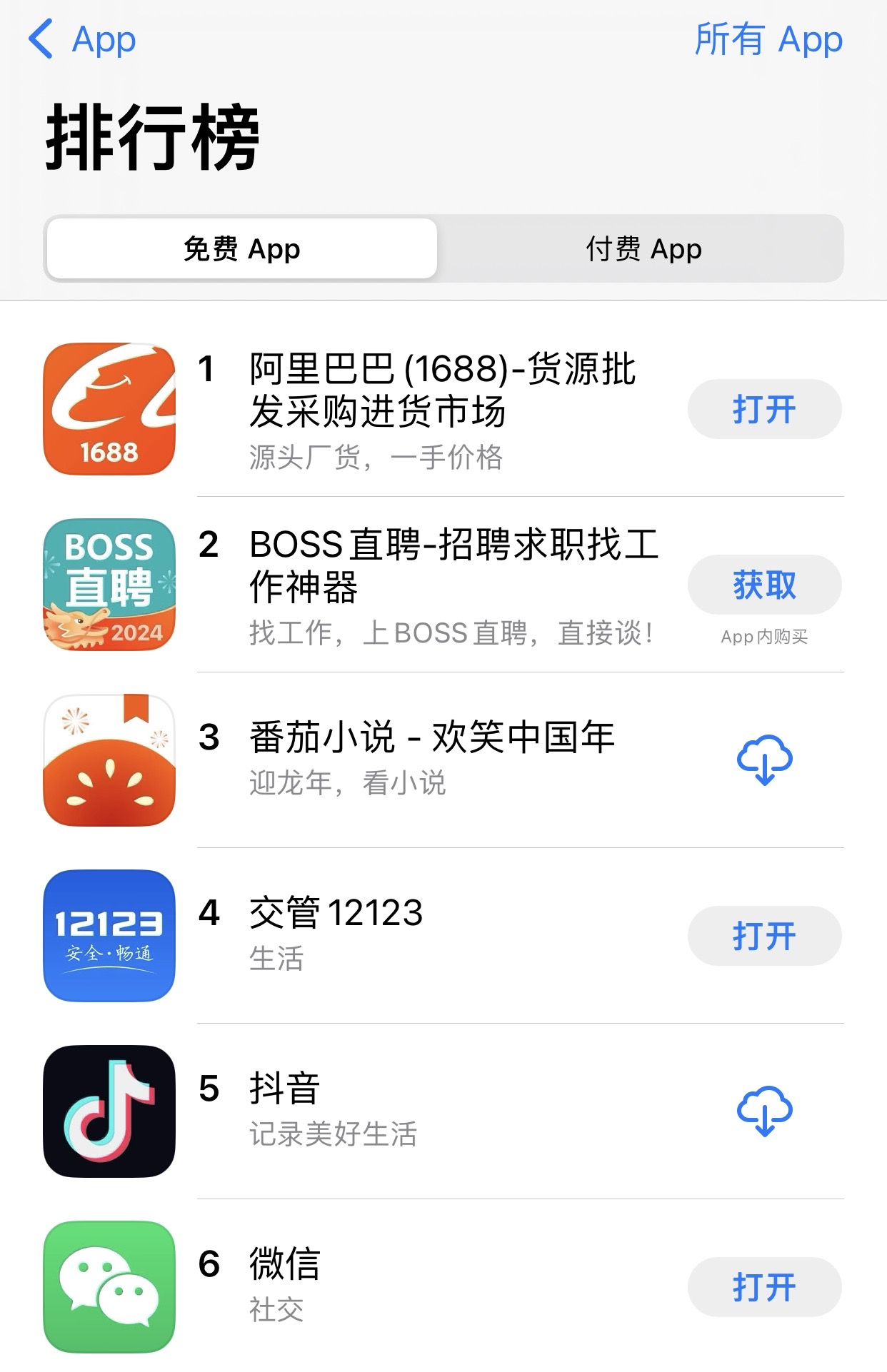Tap the 抖音 app icon
887x1372 pixels.
[108, 1111]
